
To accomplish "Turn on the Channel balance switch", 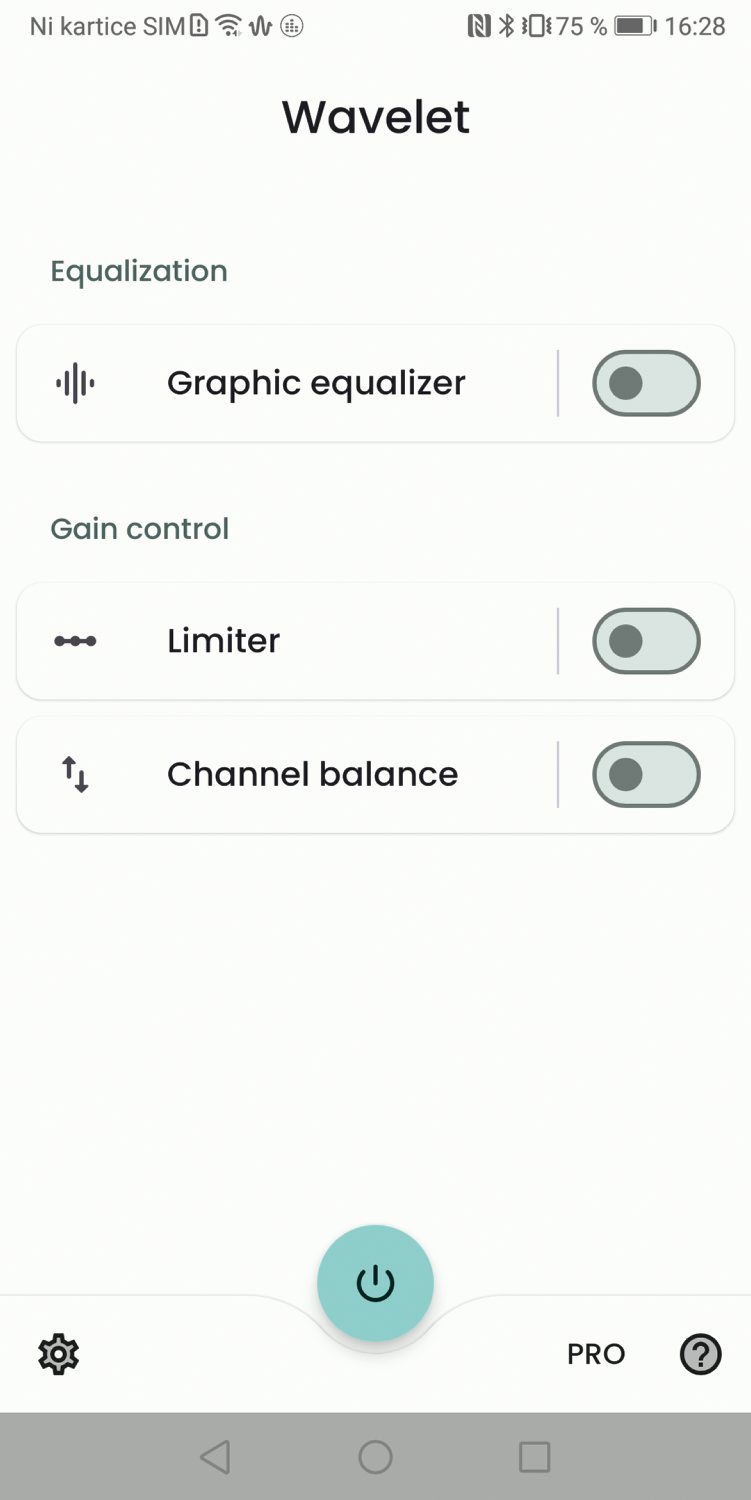I will coord(646,774).
